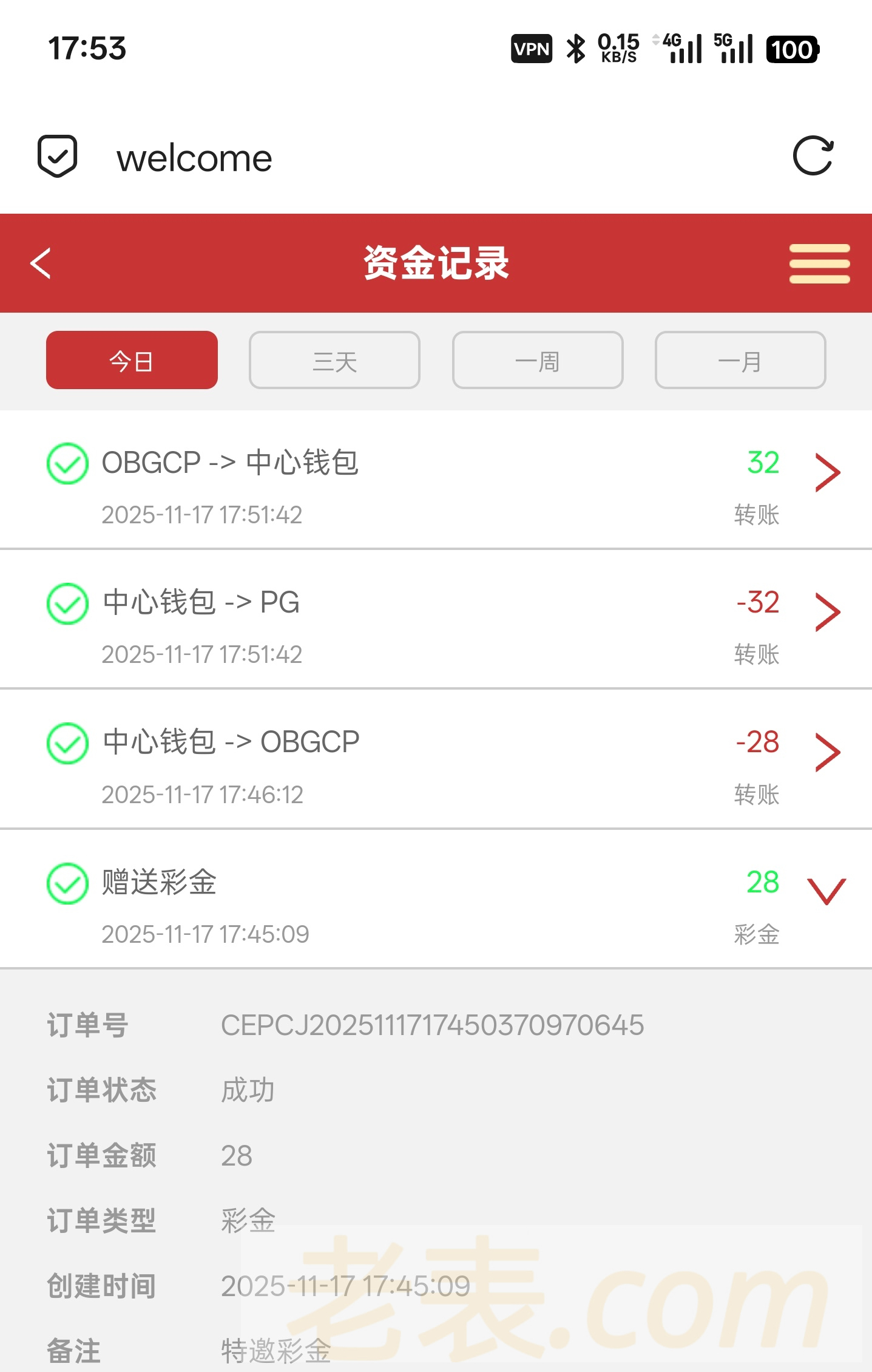Screen dimensions: 872x1372
Task: Expand the OBGCP -> 中心钱包 record
Action: tap(827, 472)
